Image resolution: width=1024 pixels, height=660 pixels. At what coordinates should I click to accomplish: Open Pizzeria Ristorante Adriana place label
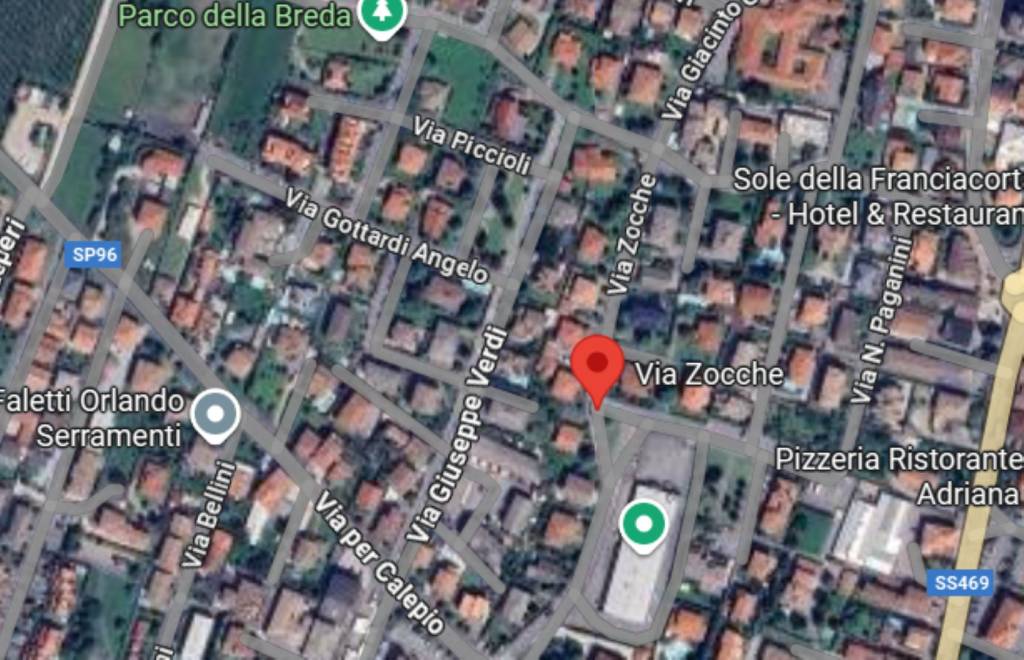pos(899,476)
